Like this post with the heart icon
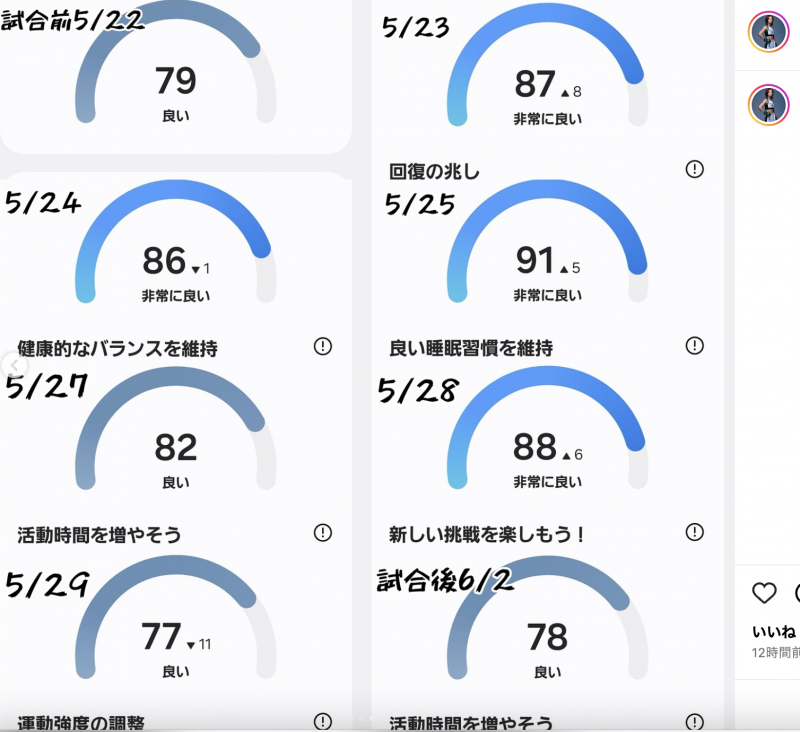This screenshot has width=800, height=732. (x=764, y=593)
